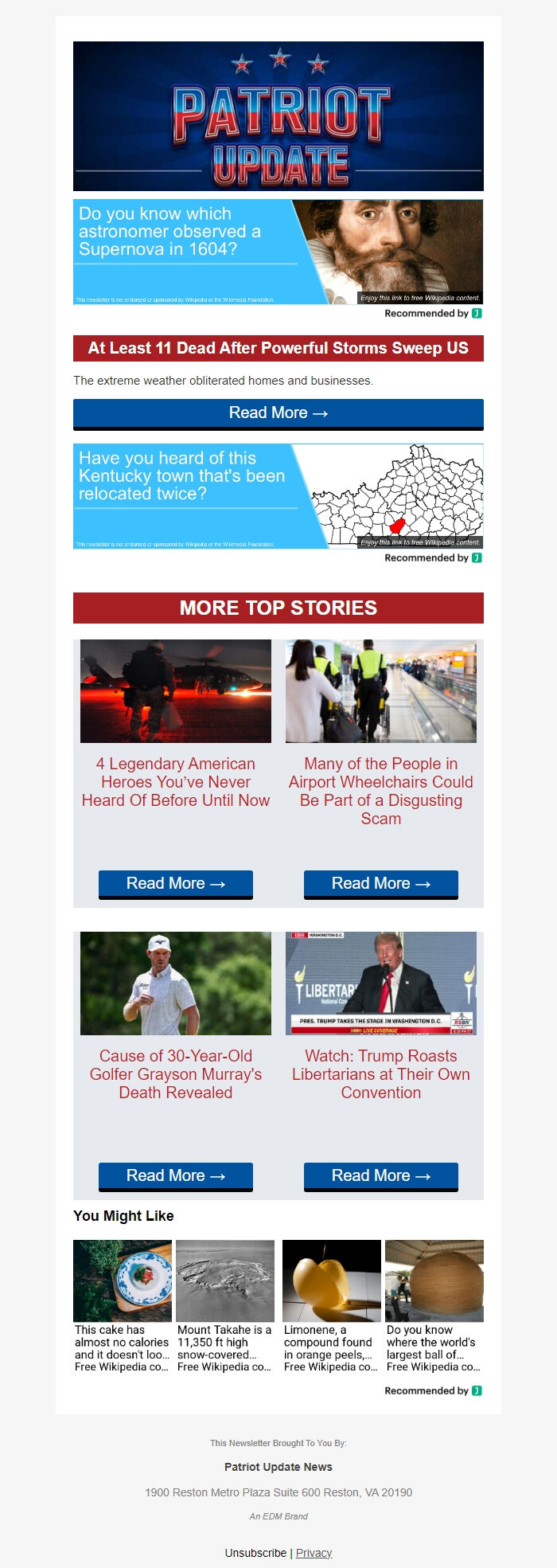The image size is (557, 1568).
Task: Read More under Trump Roasts Libertarians story
Action: point(381,1176)
